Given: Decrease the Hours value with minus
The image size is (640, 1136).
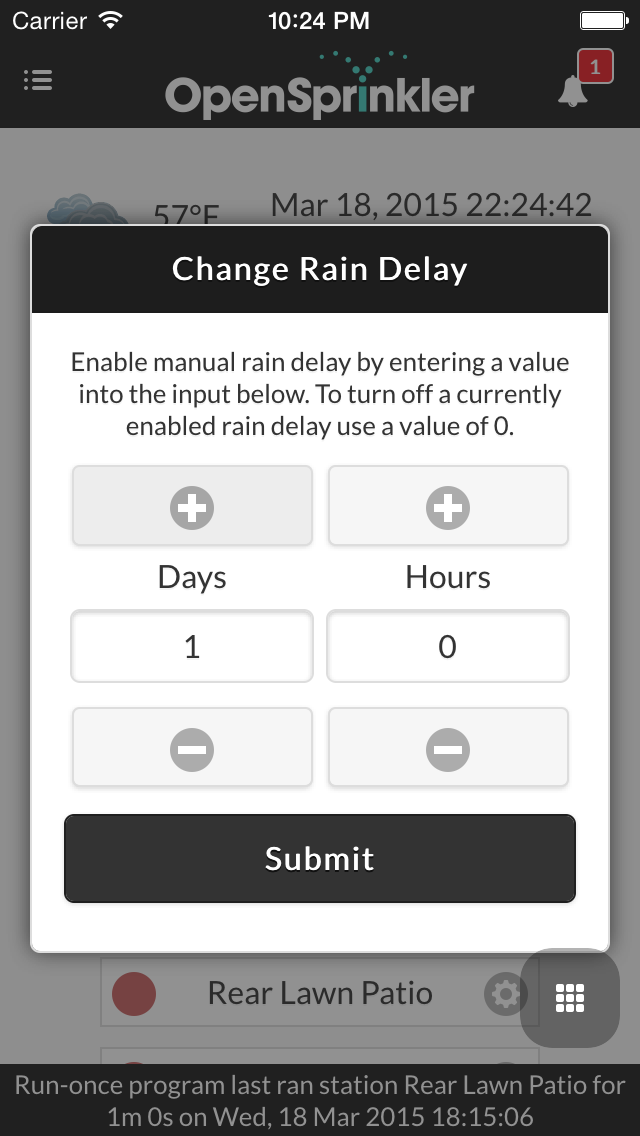Looking at the screenshot, I should click(448, 748).
